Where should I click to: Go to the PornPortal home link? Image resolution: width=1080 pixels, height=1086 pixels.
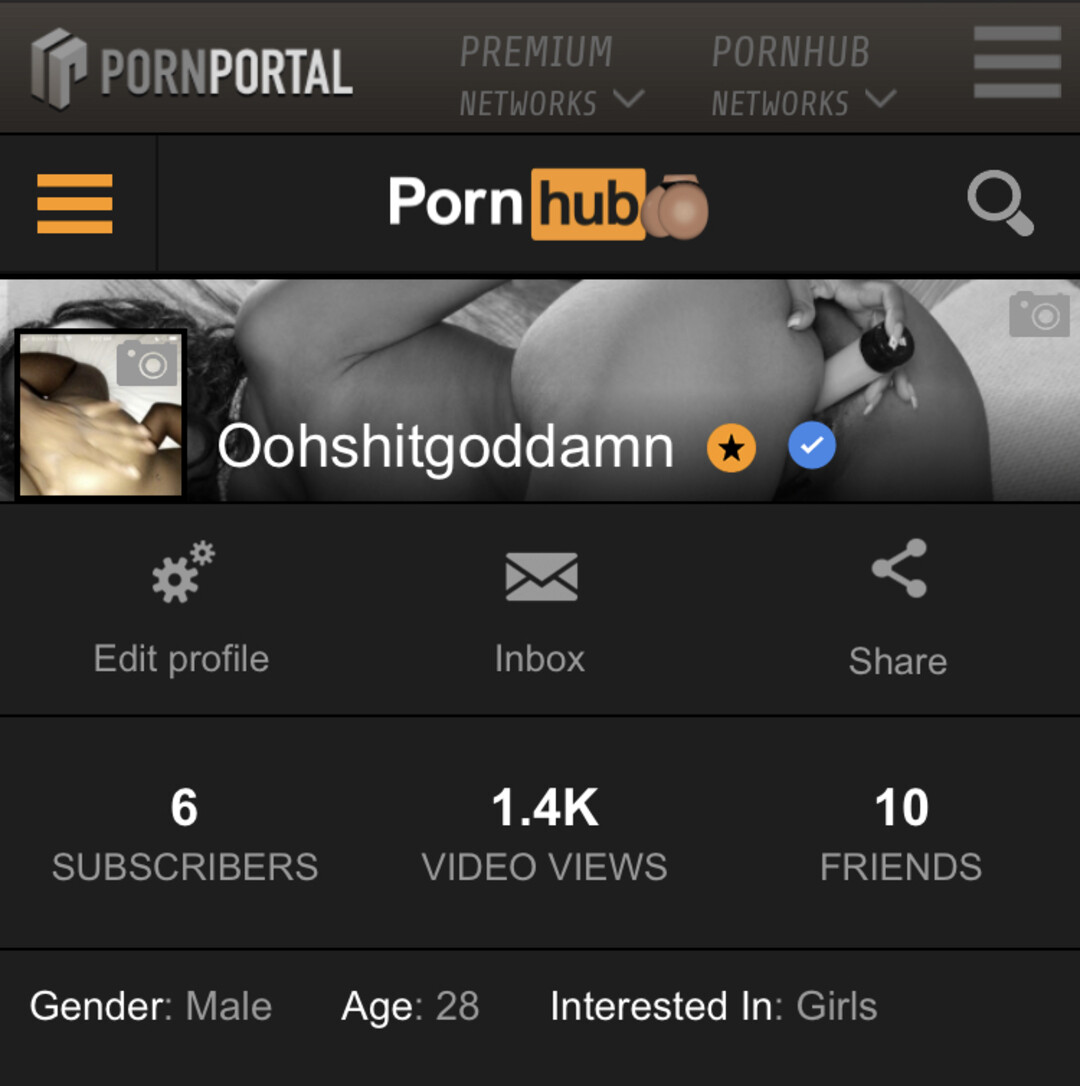coord(192,68)
